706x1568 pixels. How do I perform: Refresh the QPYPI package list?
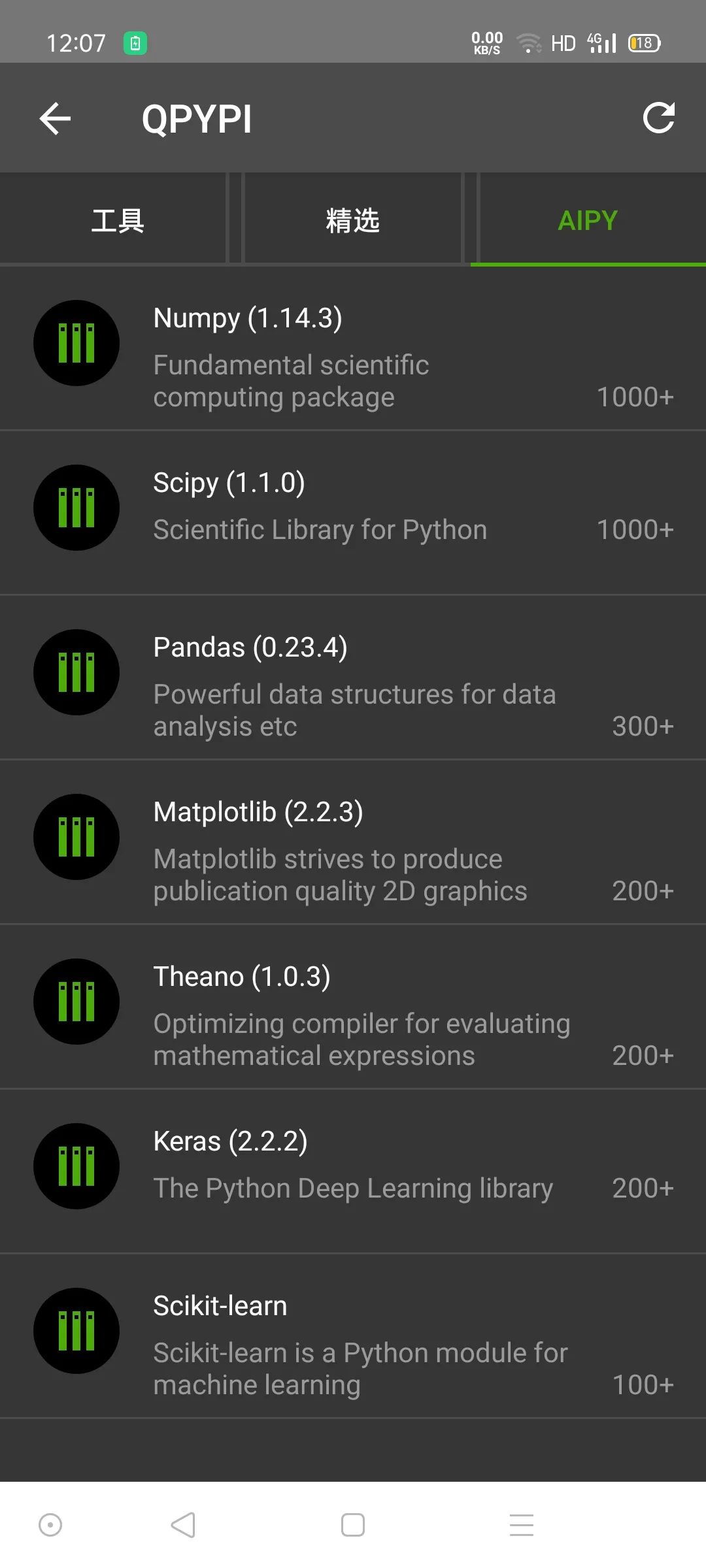[x=658, y=118]
